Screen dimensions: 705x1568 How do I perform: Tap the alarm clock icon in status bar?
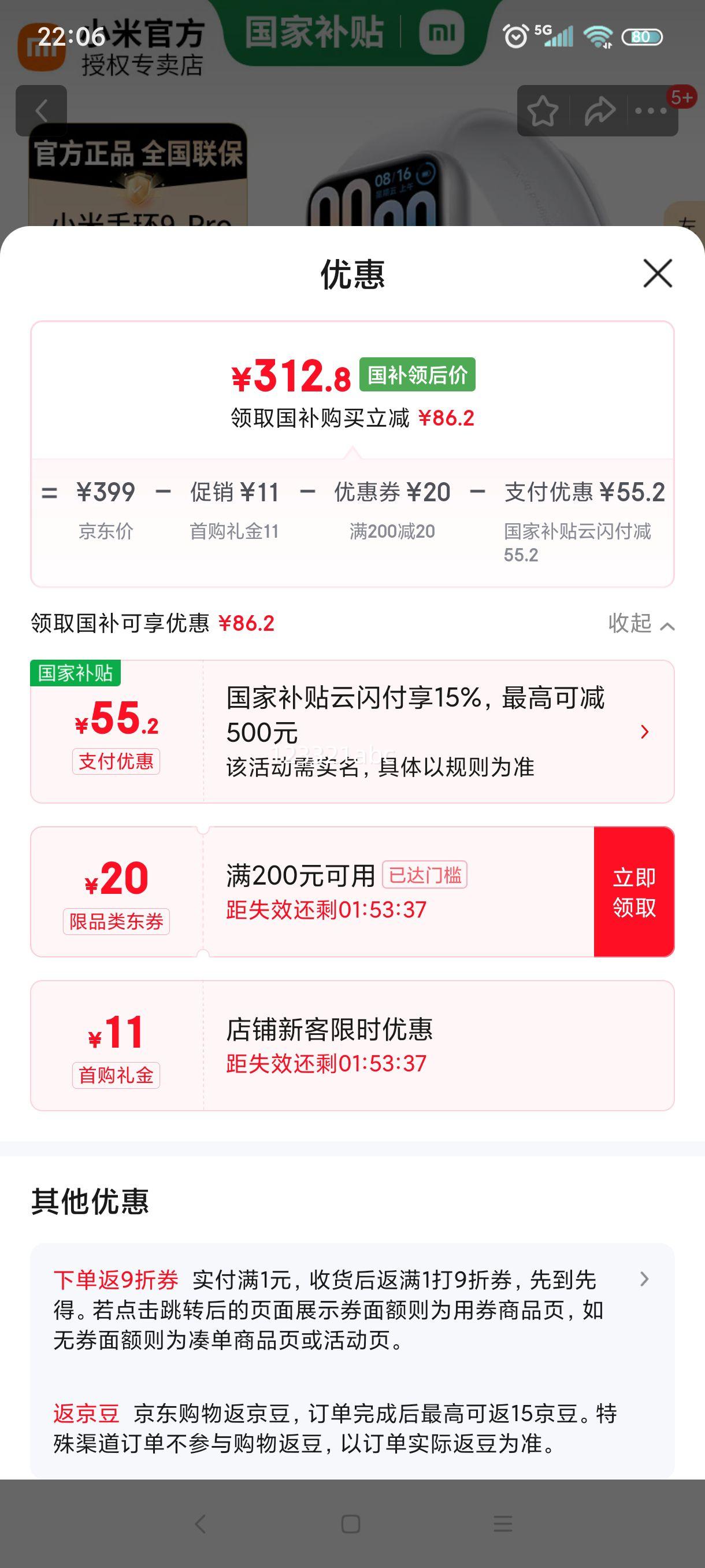[517, 36]
